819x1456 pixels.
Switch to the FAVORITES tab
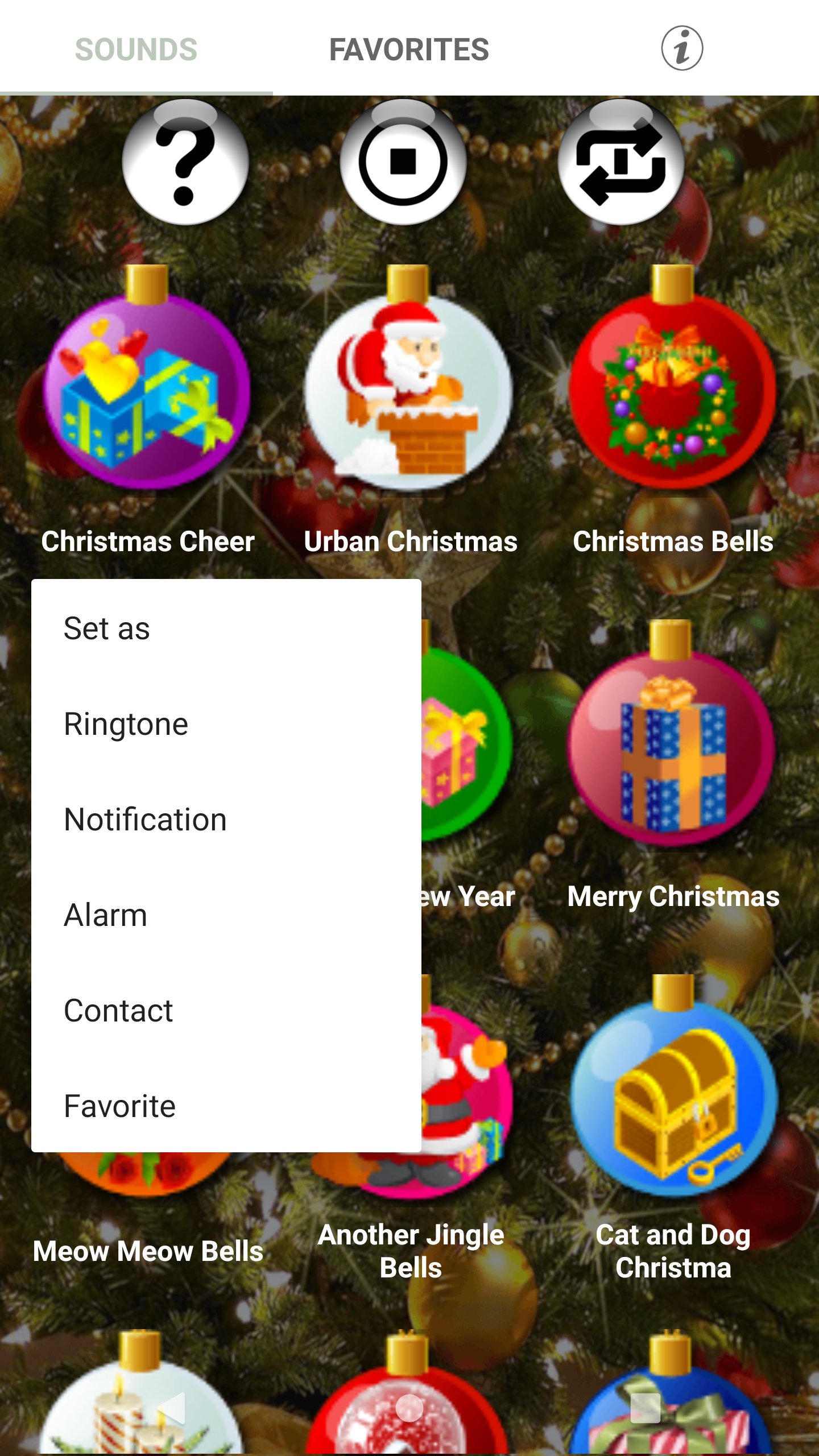(409, 49)
